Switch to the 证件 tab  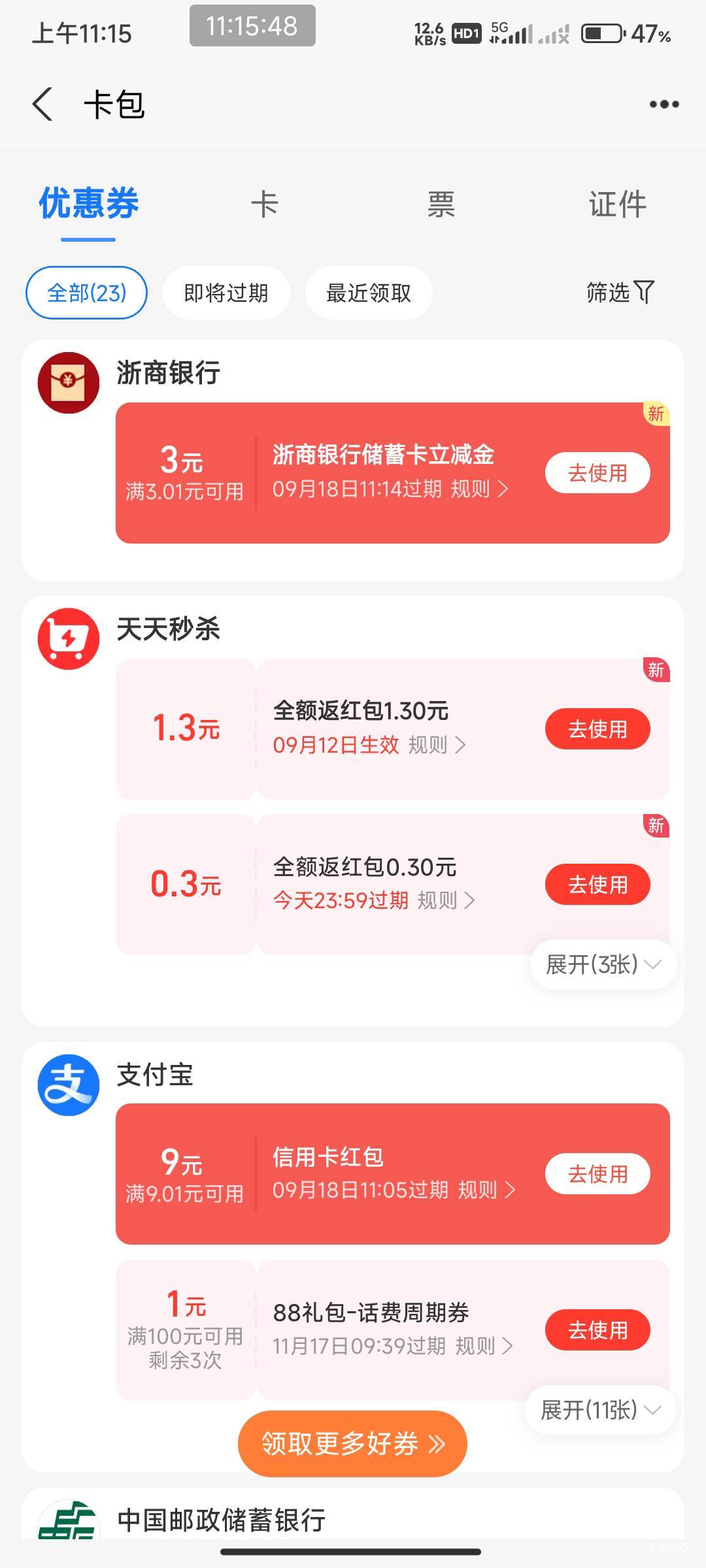(617, 204)
